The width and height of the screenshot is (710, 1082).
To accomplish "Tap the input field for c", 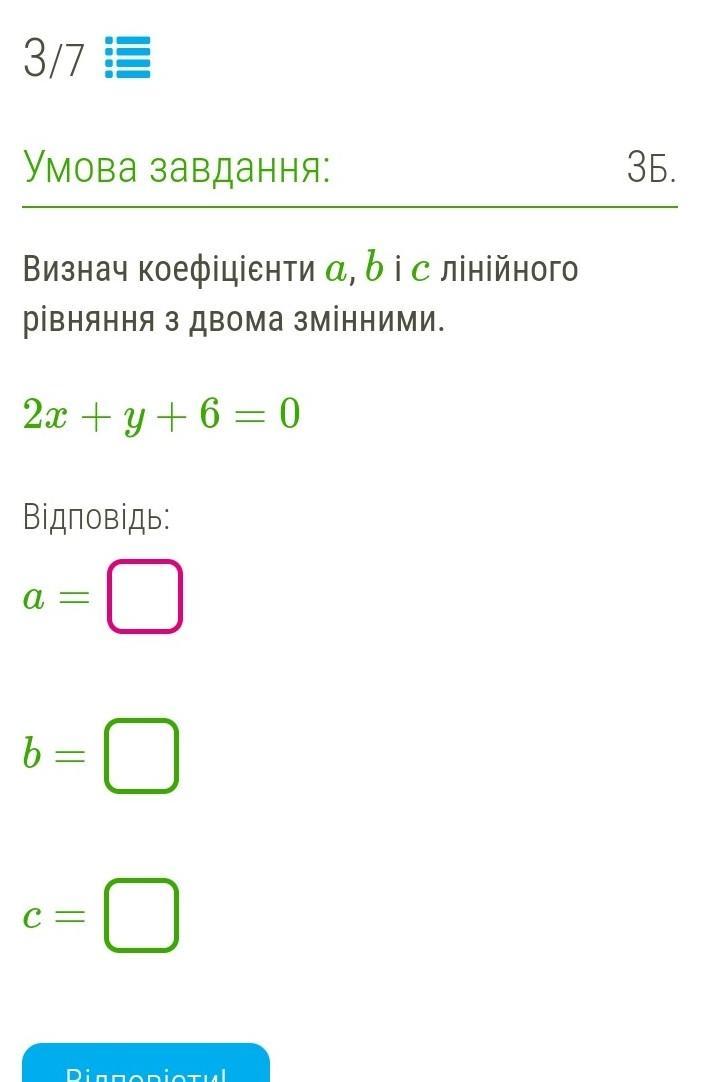I will pos(142,915).
